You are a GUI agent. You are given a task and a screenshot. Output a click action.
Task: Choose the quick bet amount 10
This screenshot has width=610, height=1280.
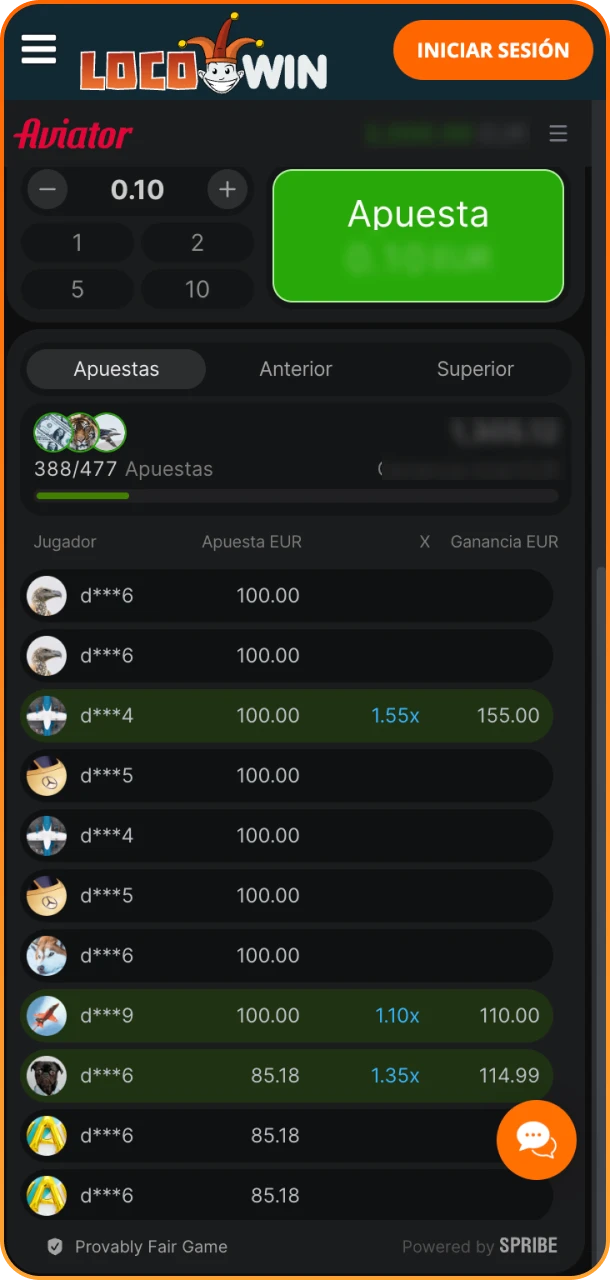click(x=197, y=290)
